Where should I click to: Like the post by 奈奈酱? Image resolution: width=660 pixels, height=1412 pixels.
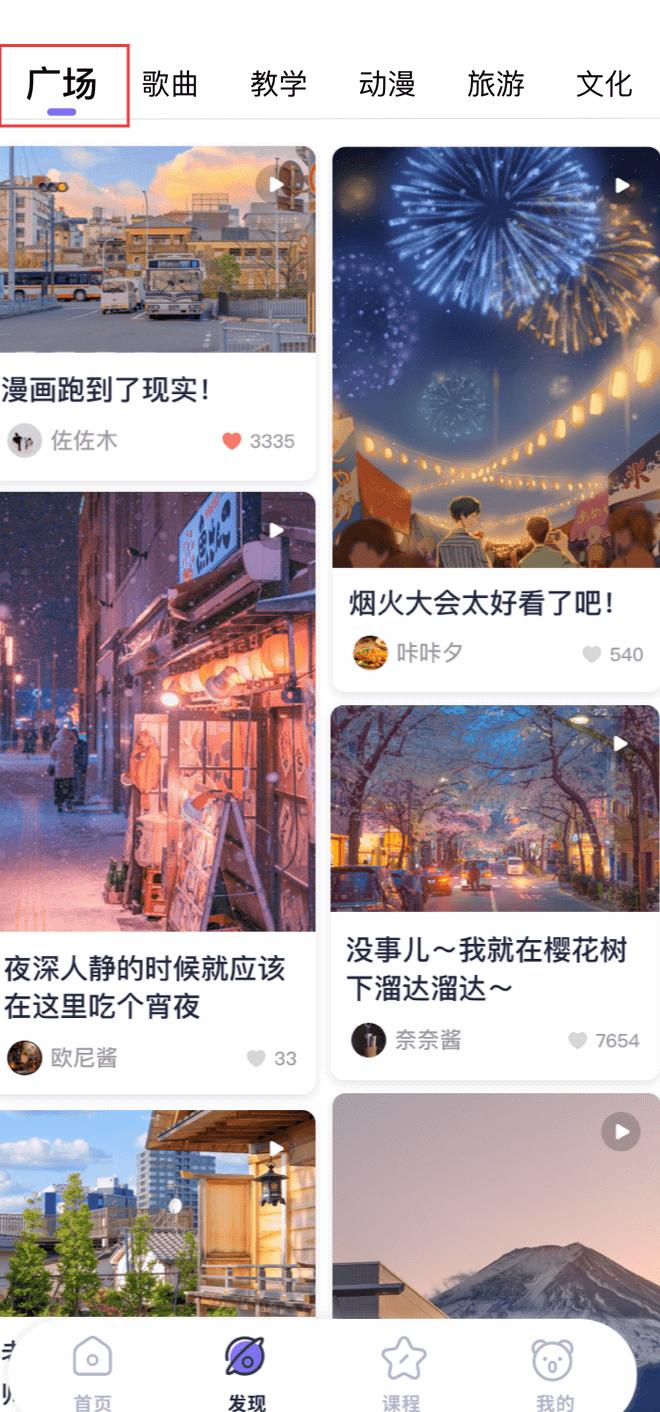tap(577, 1040)
